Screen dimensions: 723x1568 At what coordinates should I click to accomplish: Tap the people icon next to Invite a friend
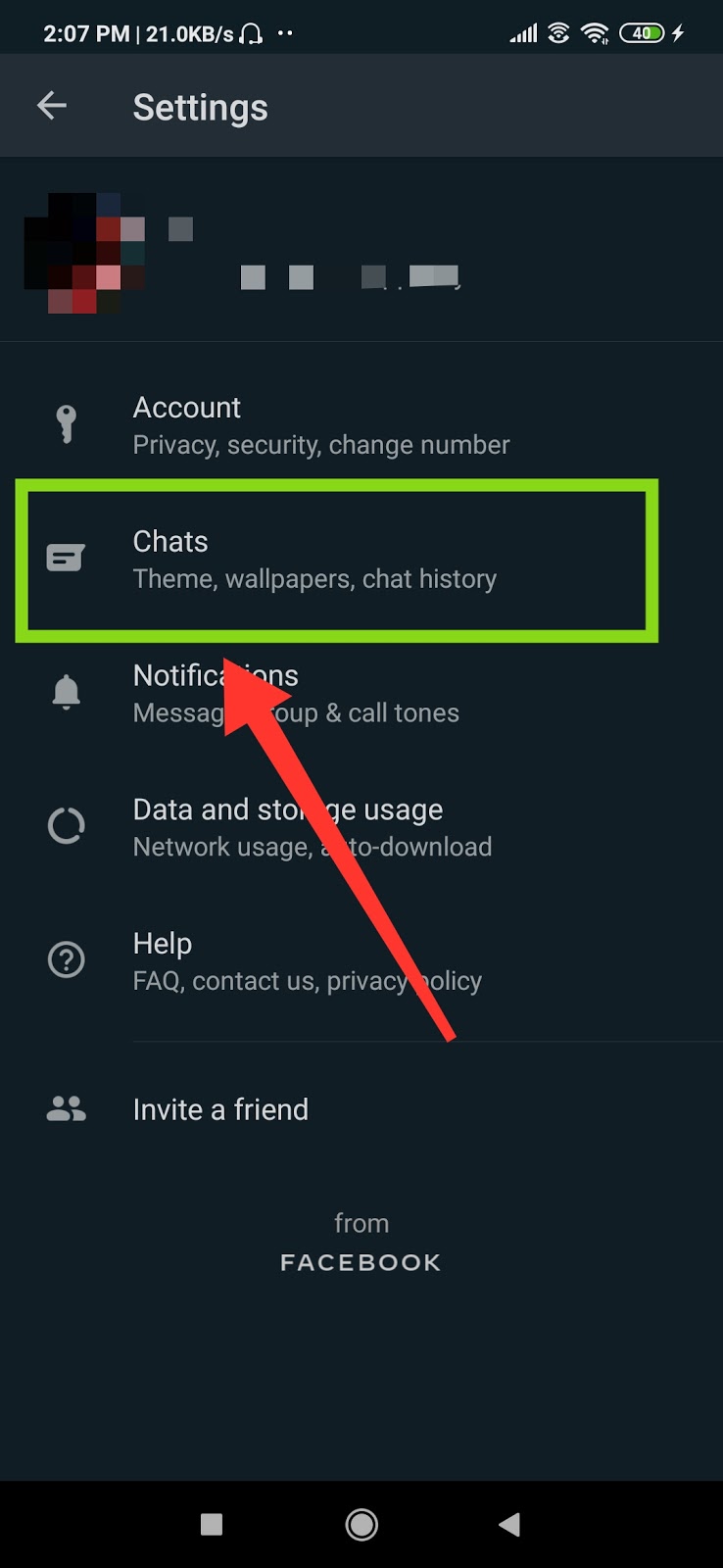coord(66,1108)
